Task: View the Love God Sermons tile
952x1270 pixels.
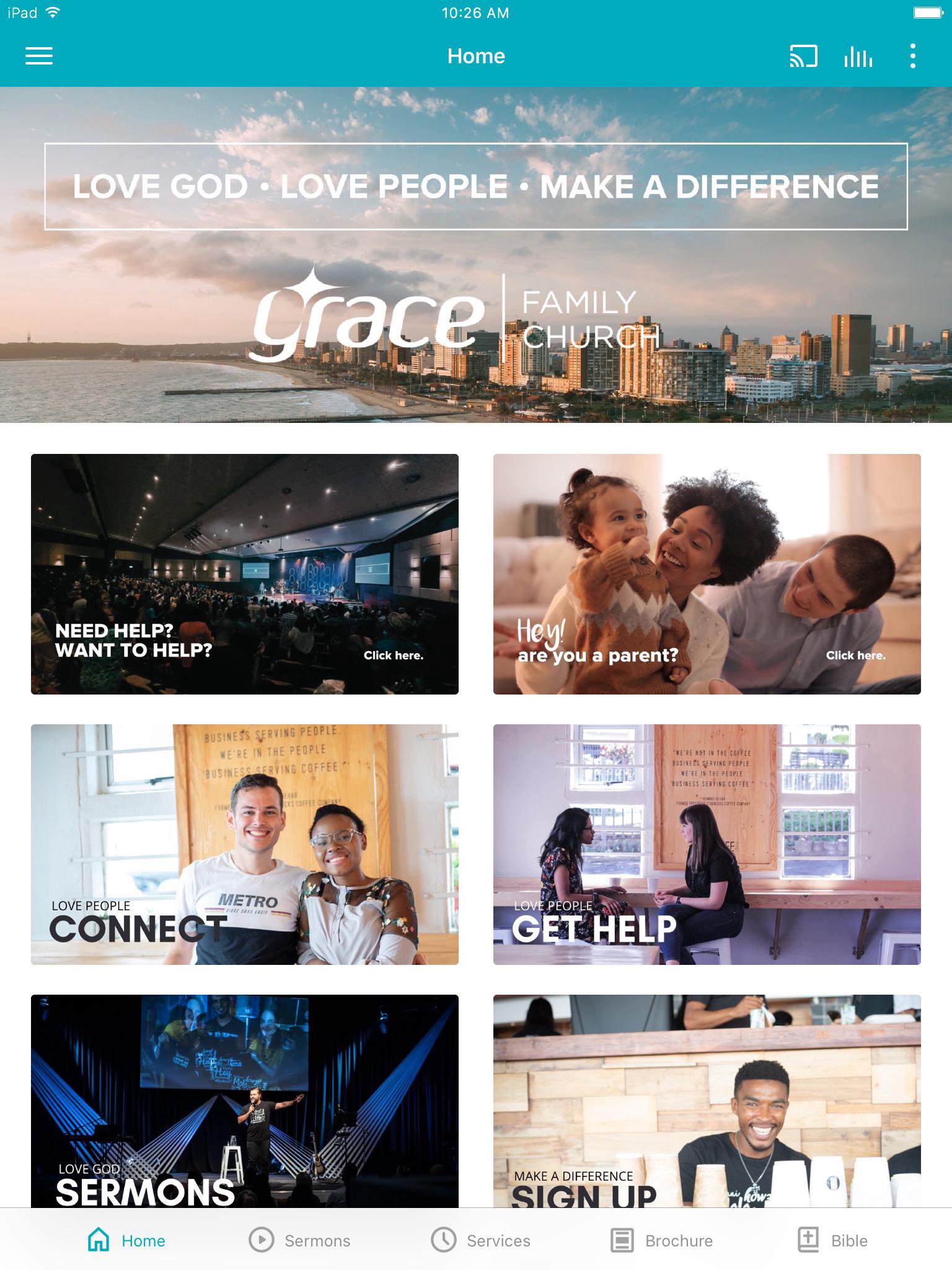Action: 245,1101
